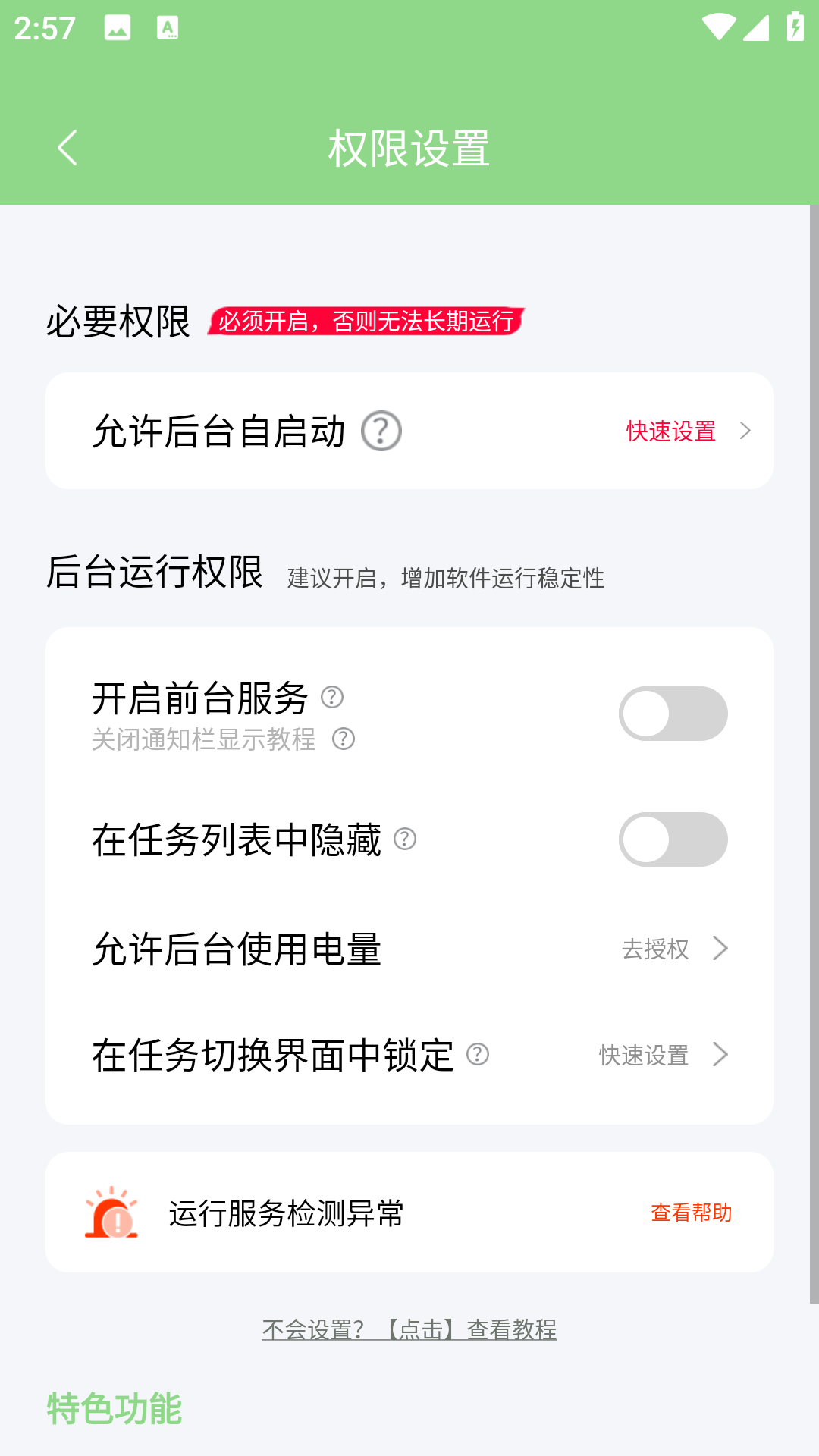Click the back arrow to exit permission settings
The height and width of the screenshot is (1456, 819).
click(67, 147)
